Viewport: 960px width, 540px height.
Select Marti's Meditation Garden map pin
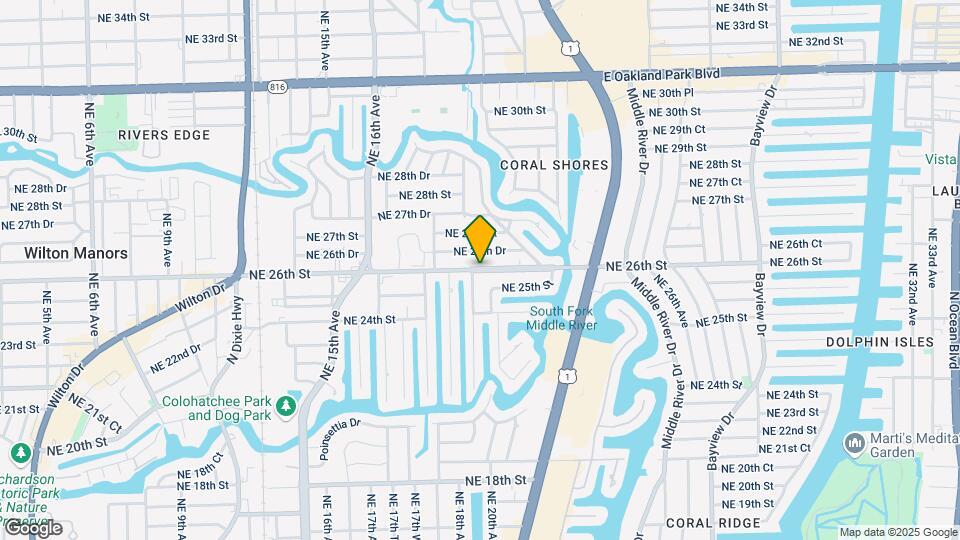pos(854,442)
